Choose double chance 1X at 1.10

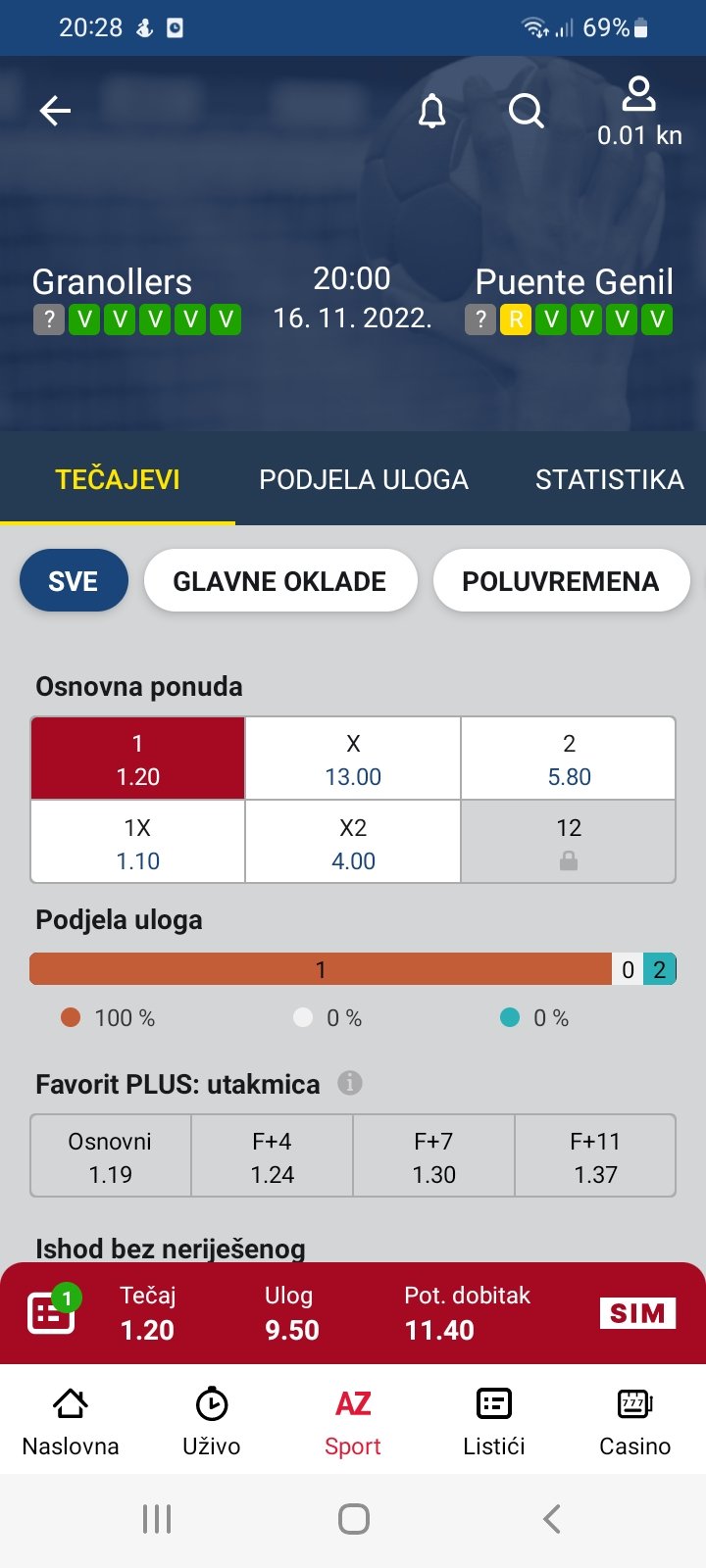coord(138,843)
